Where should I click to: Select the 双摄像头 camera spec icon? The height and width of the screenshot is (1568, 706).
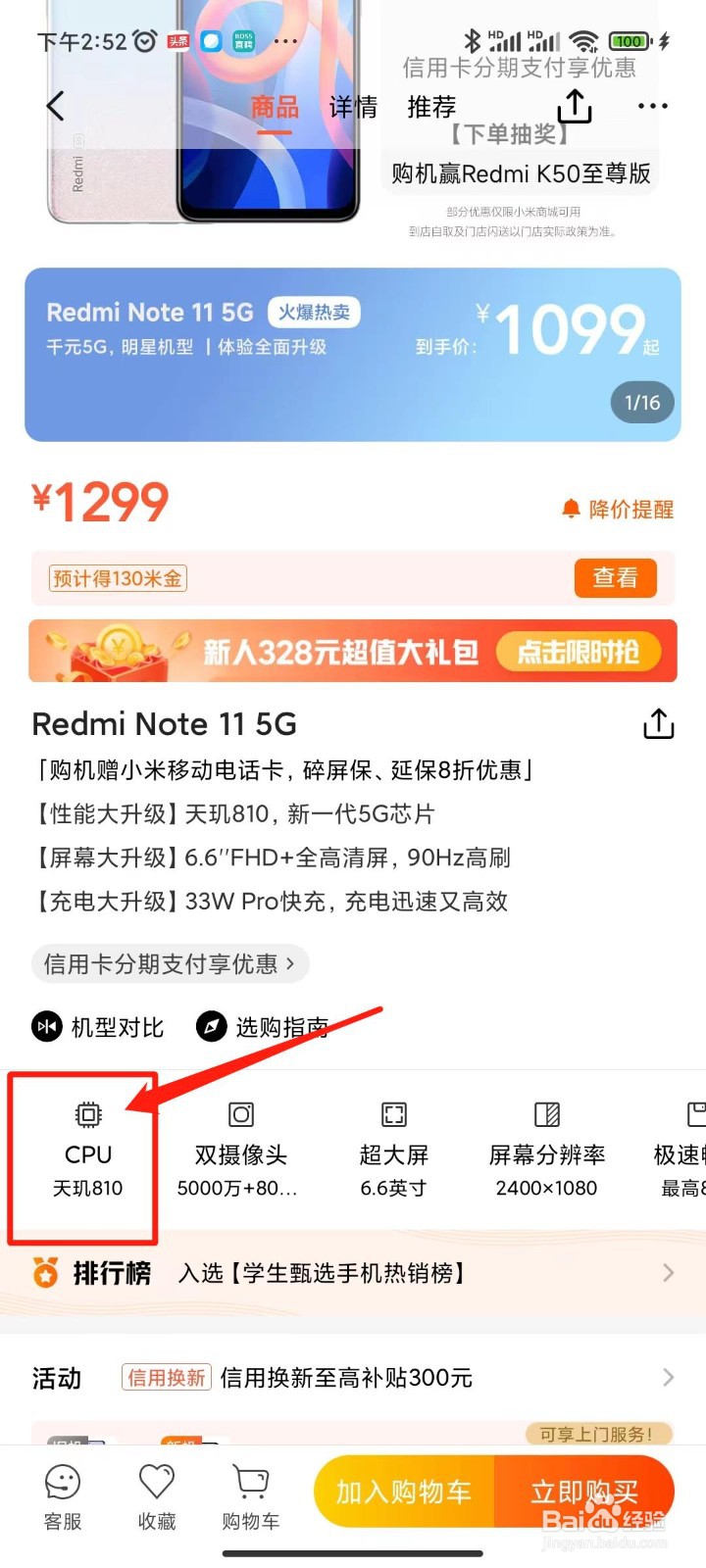pos(239,1147)
